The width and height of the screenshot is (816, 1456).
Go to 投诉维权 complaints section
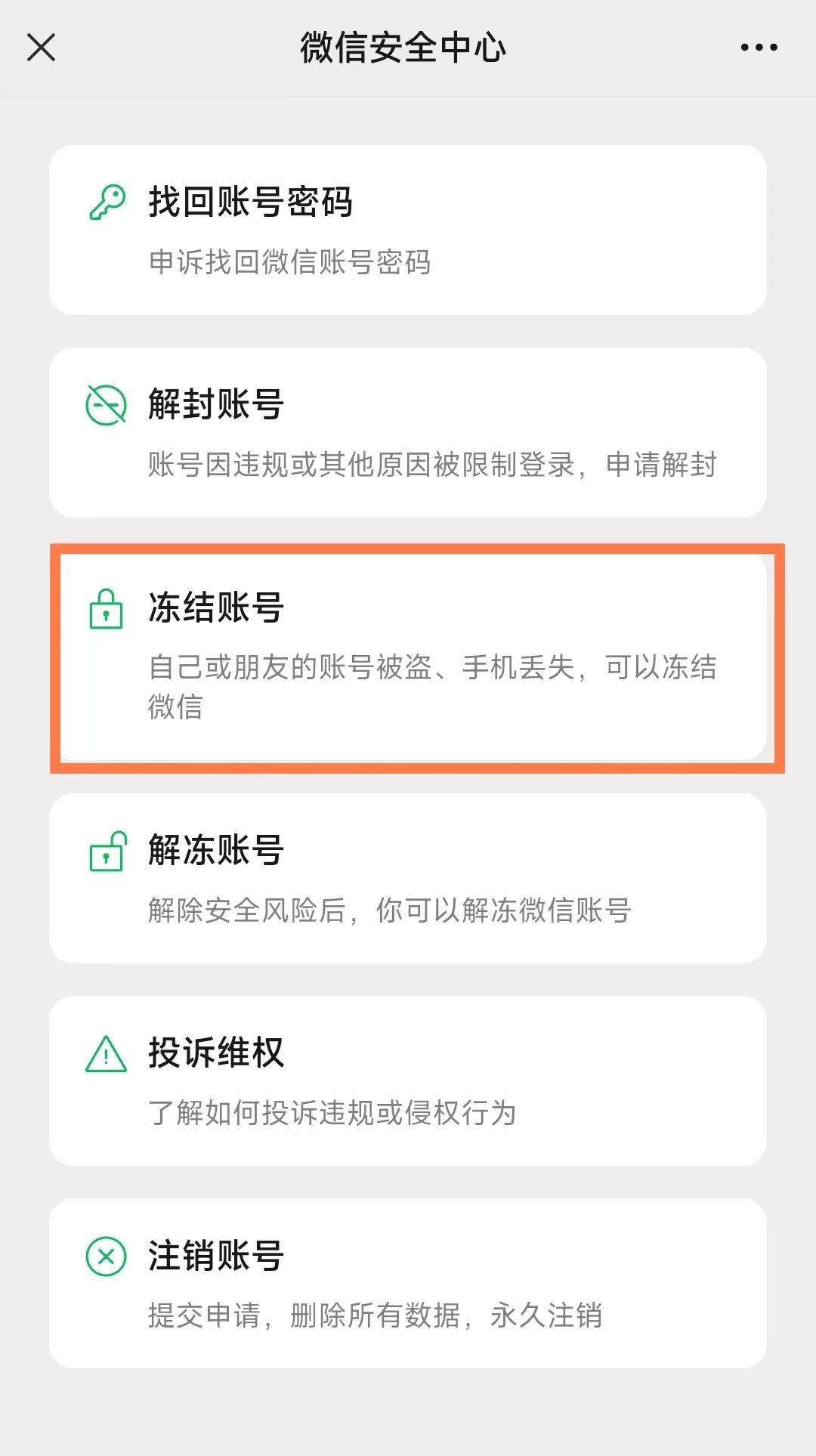pyautogui.click(x=408, y=1080)
